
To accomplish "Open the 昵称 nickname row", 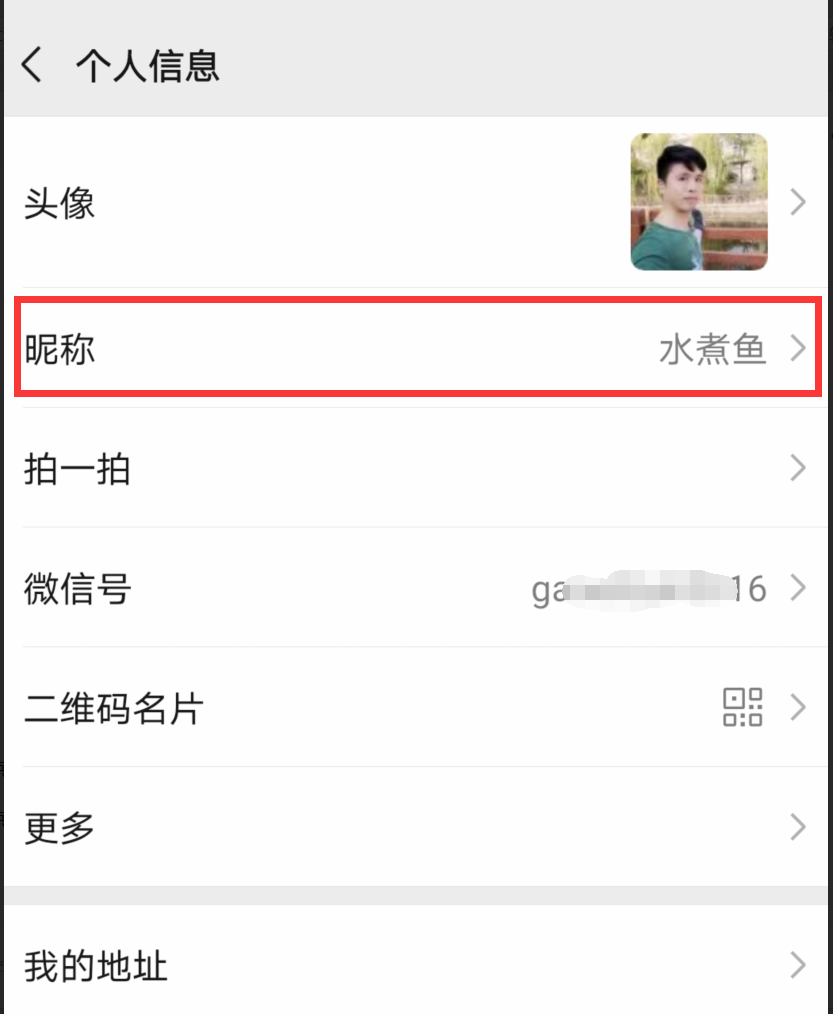I will 400,348.
